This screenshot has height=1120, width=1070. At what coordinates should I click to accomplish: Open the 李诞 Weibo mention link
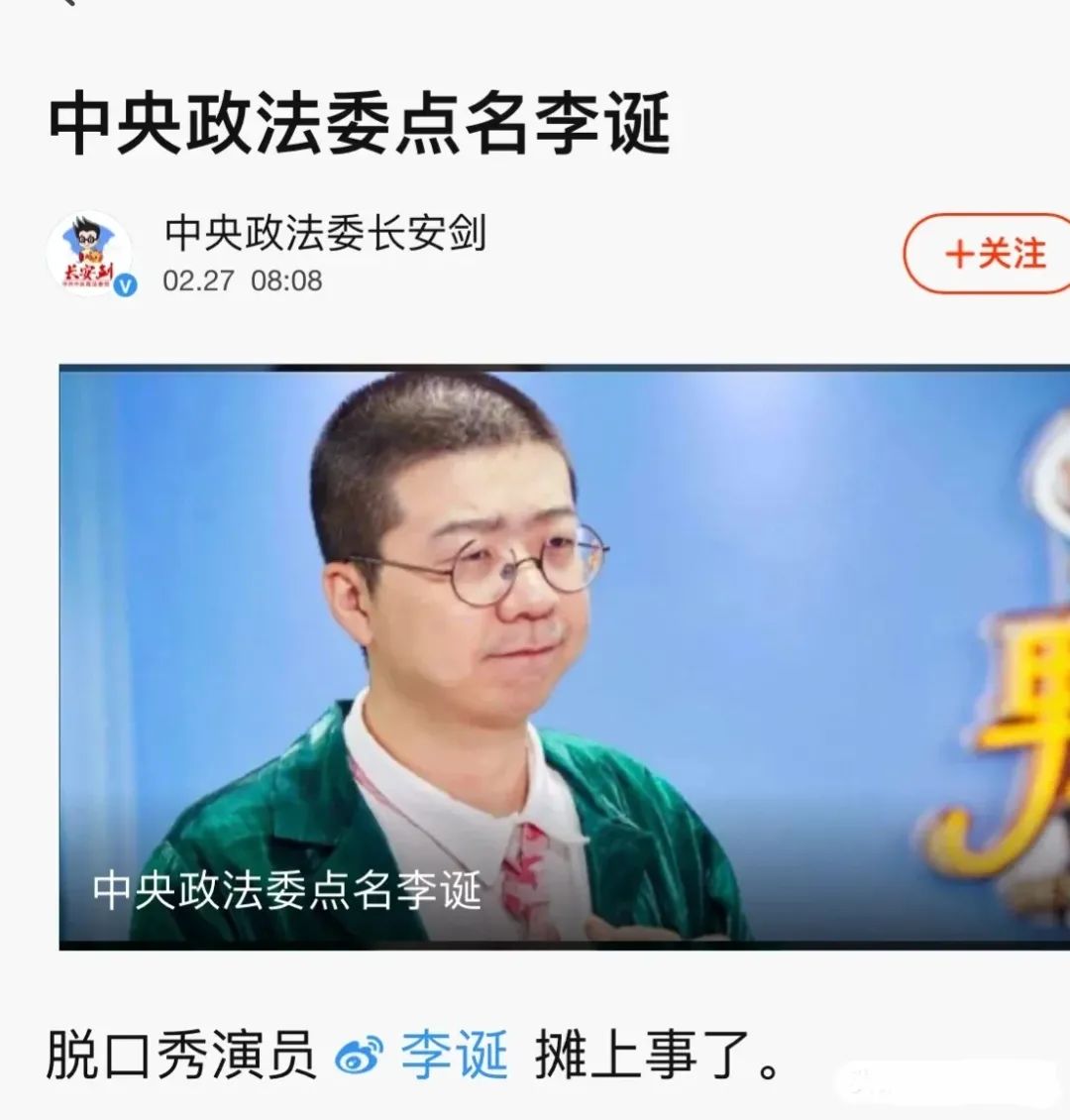(x=453, y=1054)
